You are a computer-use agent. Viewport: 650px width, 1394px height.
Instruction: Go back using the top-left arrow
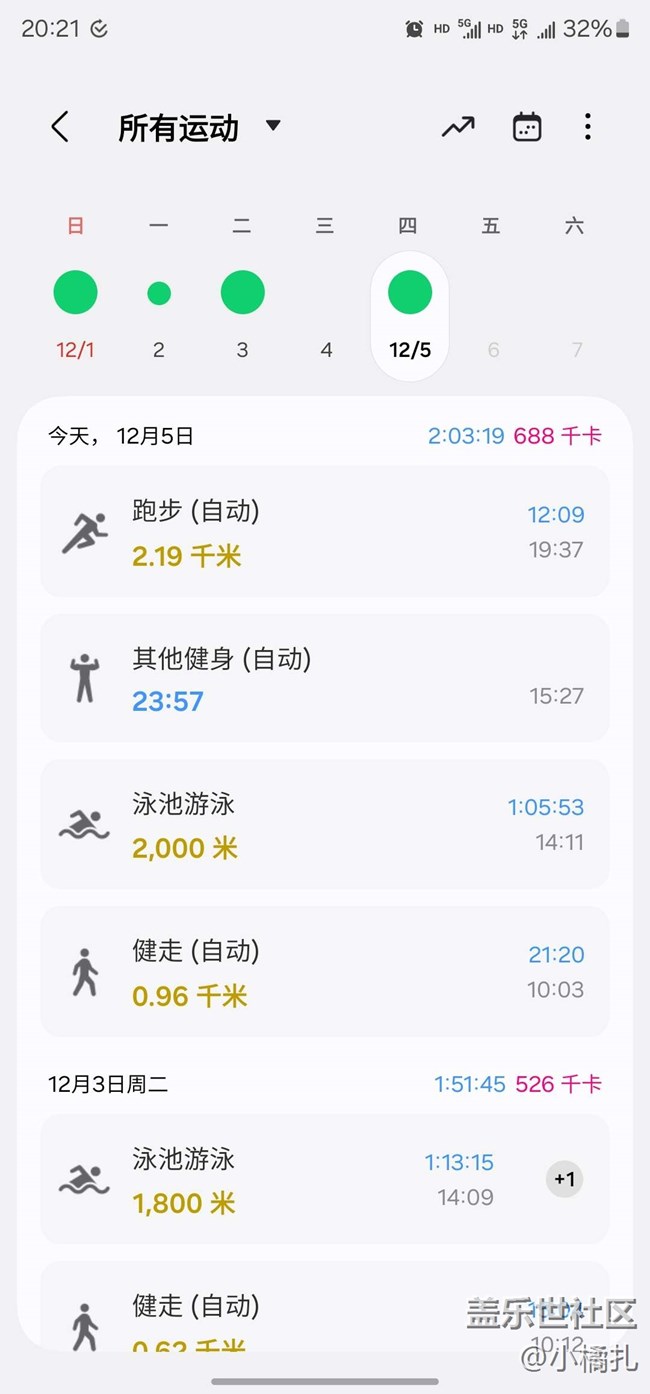(x=60, y=127)
